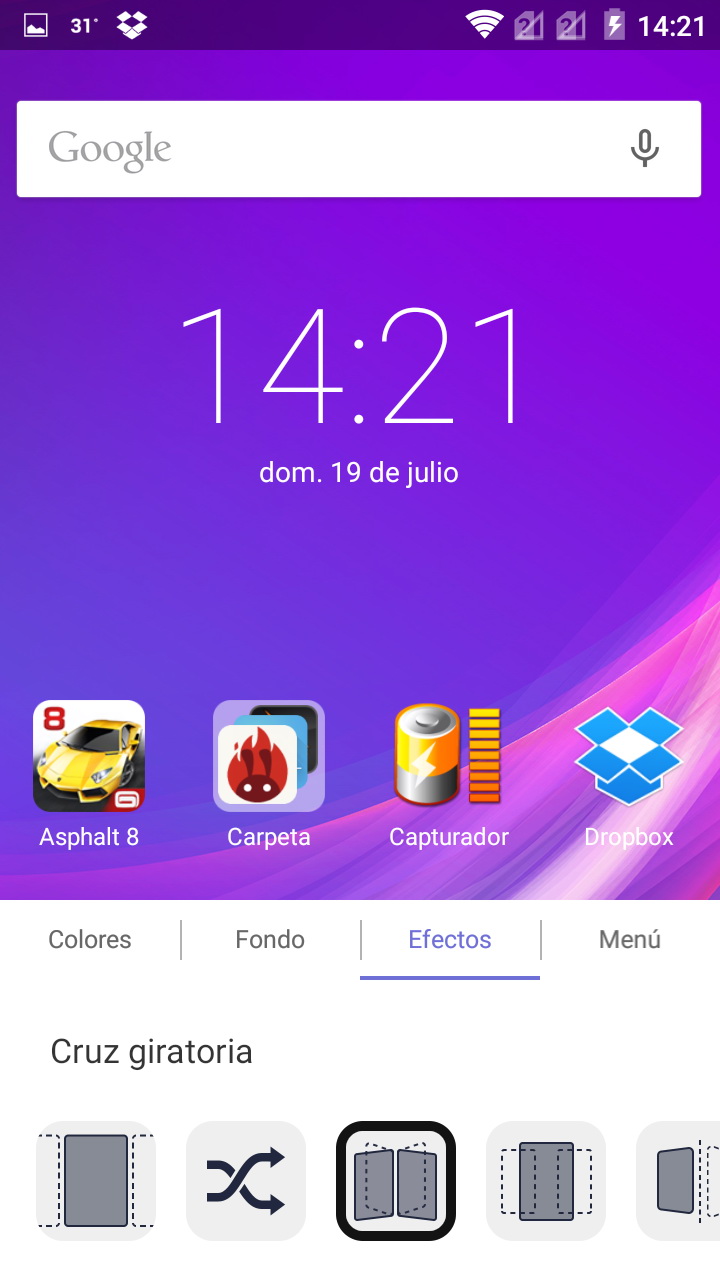This screenshot has width=720, height=1280.
Task: Launch the Asphalt 8 game
Action: (89, 757)
